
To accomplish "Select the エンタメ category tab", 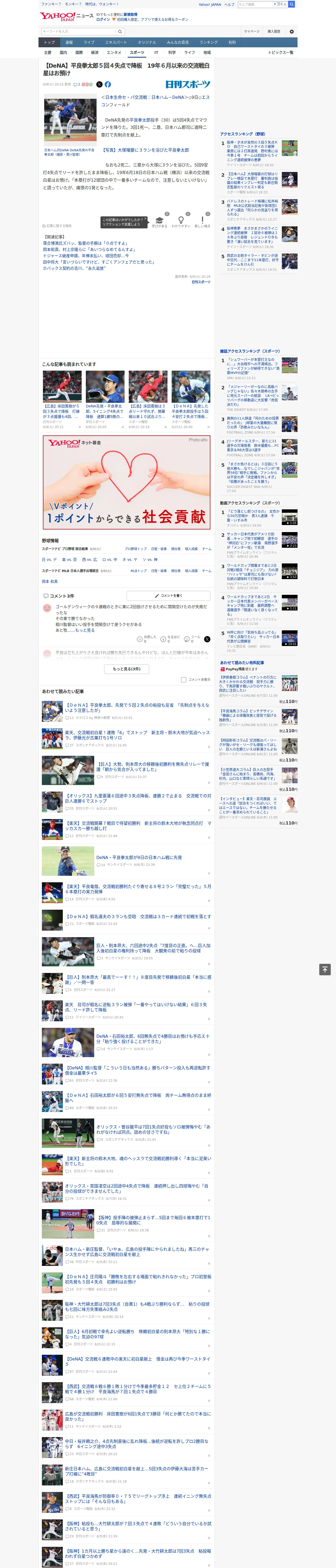I will click(x=114, y=52).
